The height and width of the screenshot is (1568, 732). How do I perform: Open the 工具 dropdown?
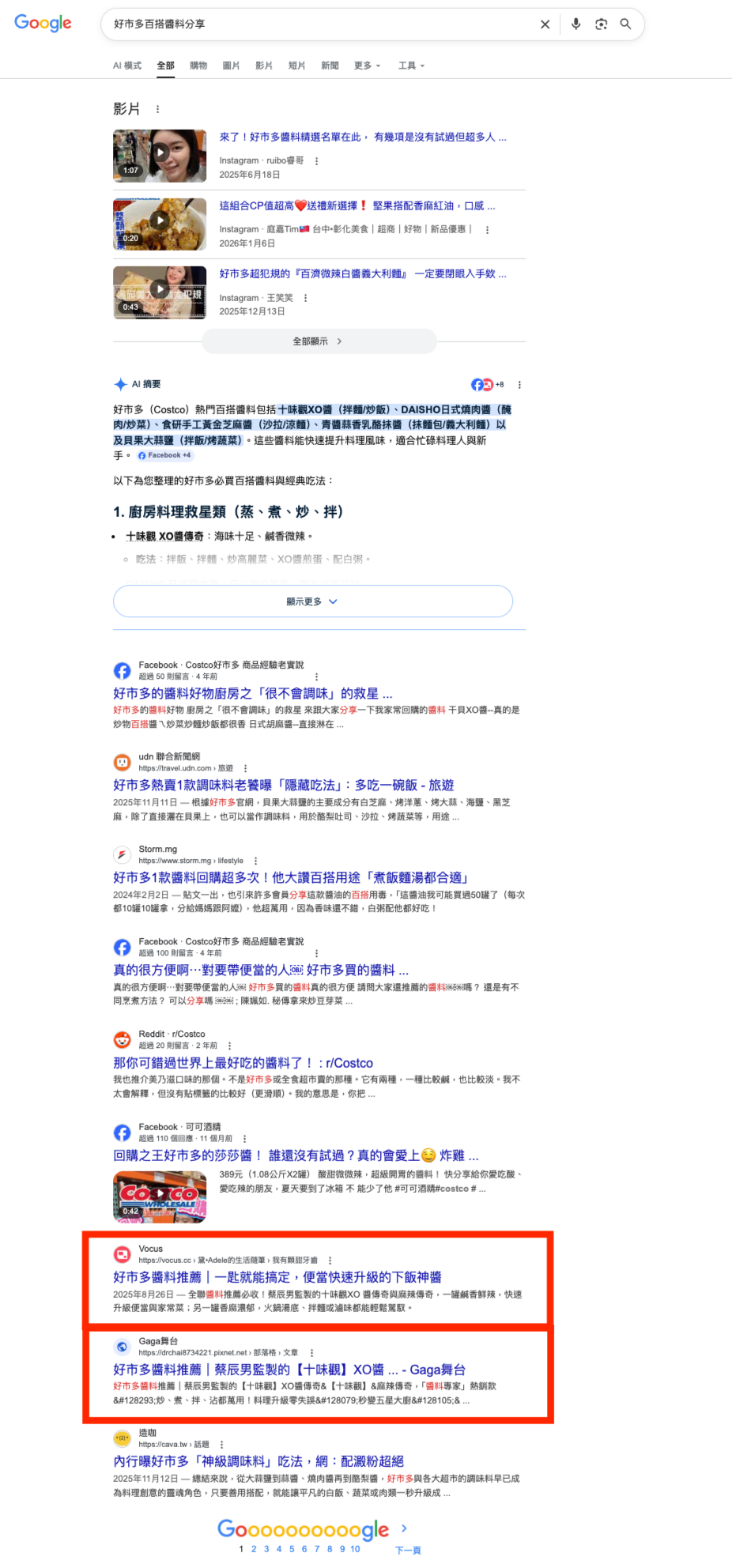(411, 66)
